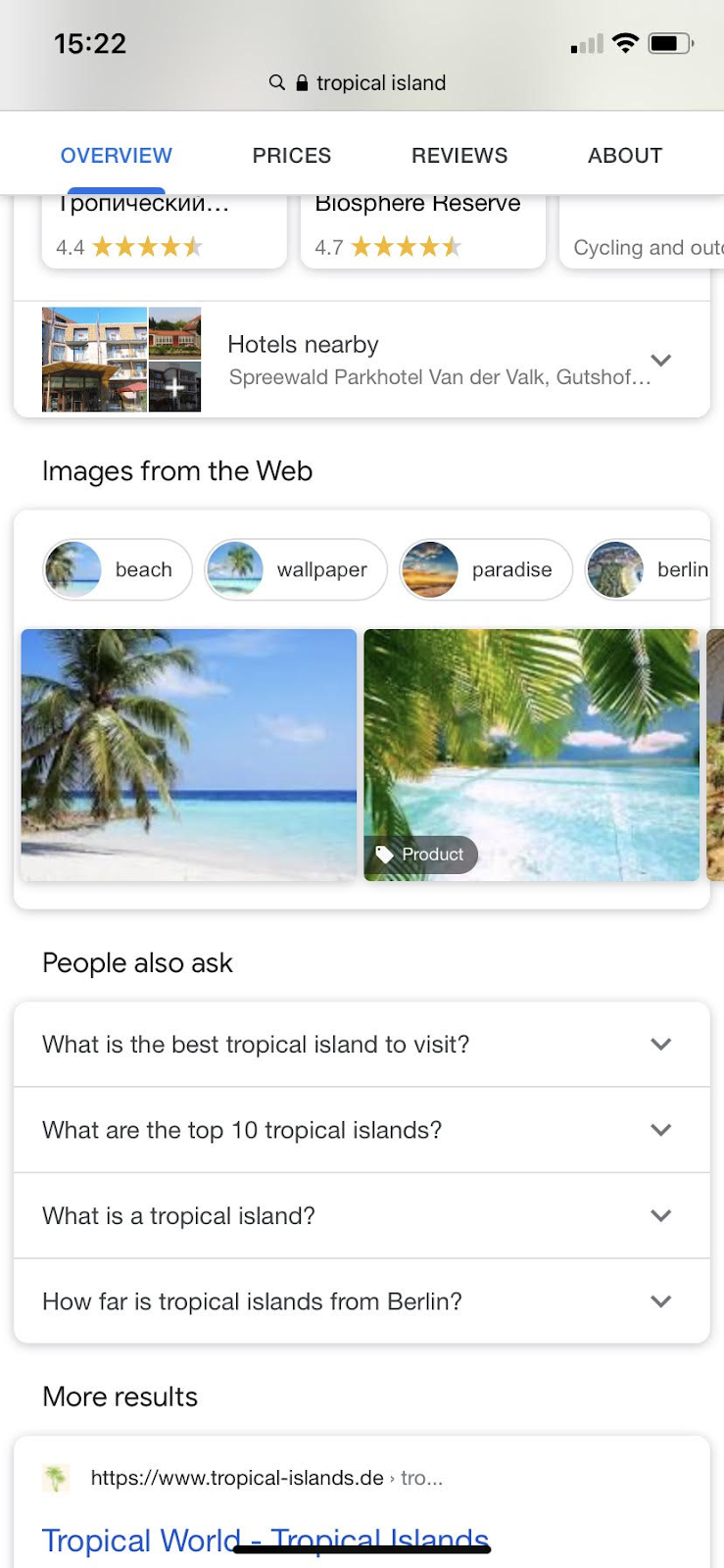Open the Biosphere Reserve card
The image size is (724, 1568).
pyautogui.click(x=421, y=229)
